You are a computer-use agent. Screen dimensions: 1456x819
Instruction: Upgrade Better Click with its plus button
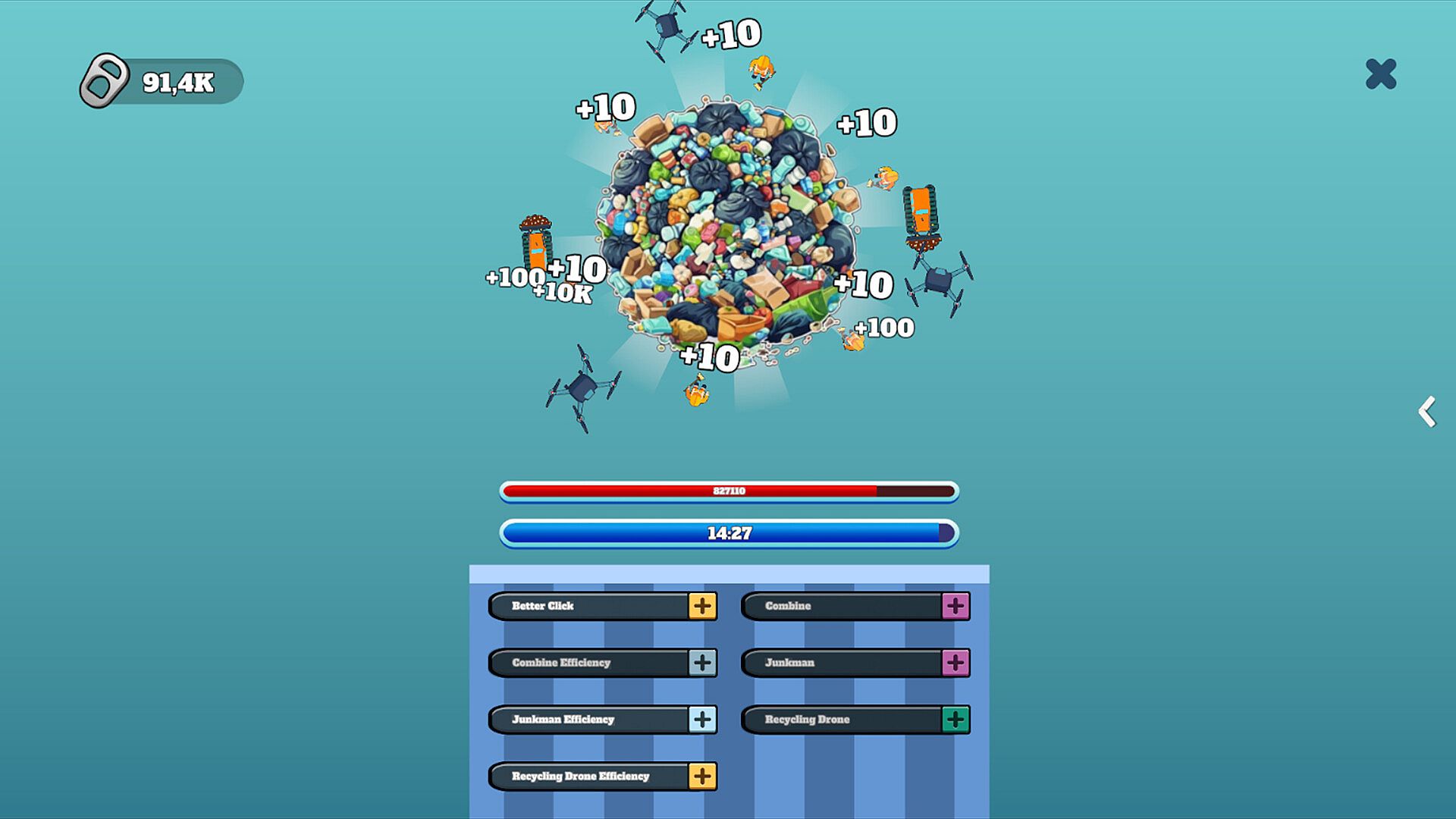pos(702,606)
